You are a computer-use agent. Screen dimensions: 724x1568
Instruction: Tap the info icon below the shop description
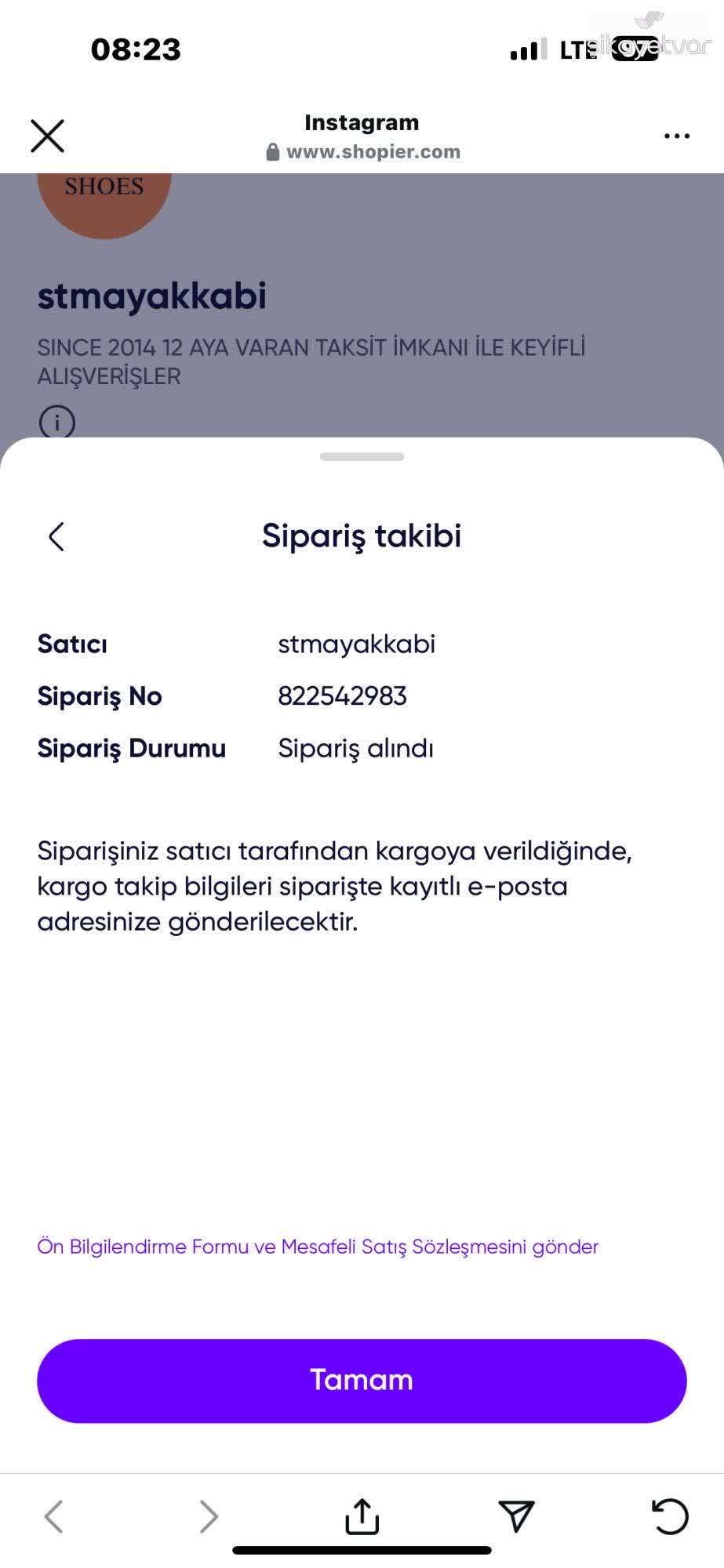tap(56, 422)
